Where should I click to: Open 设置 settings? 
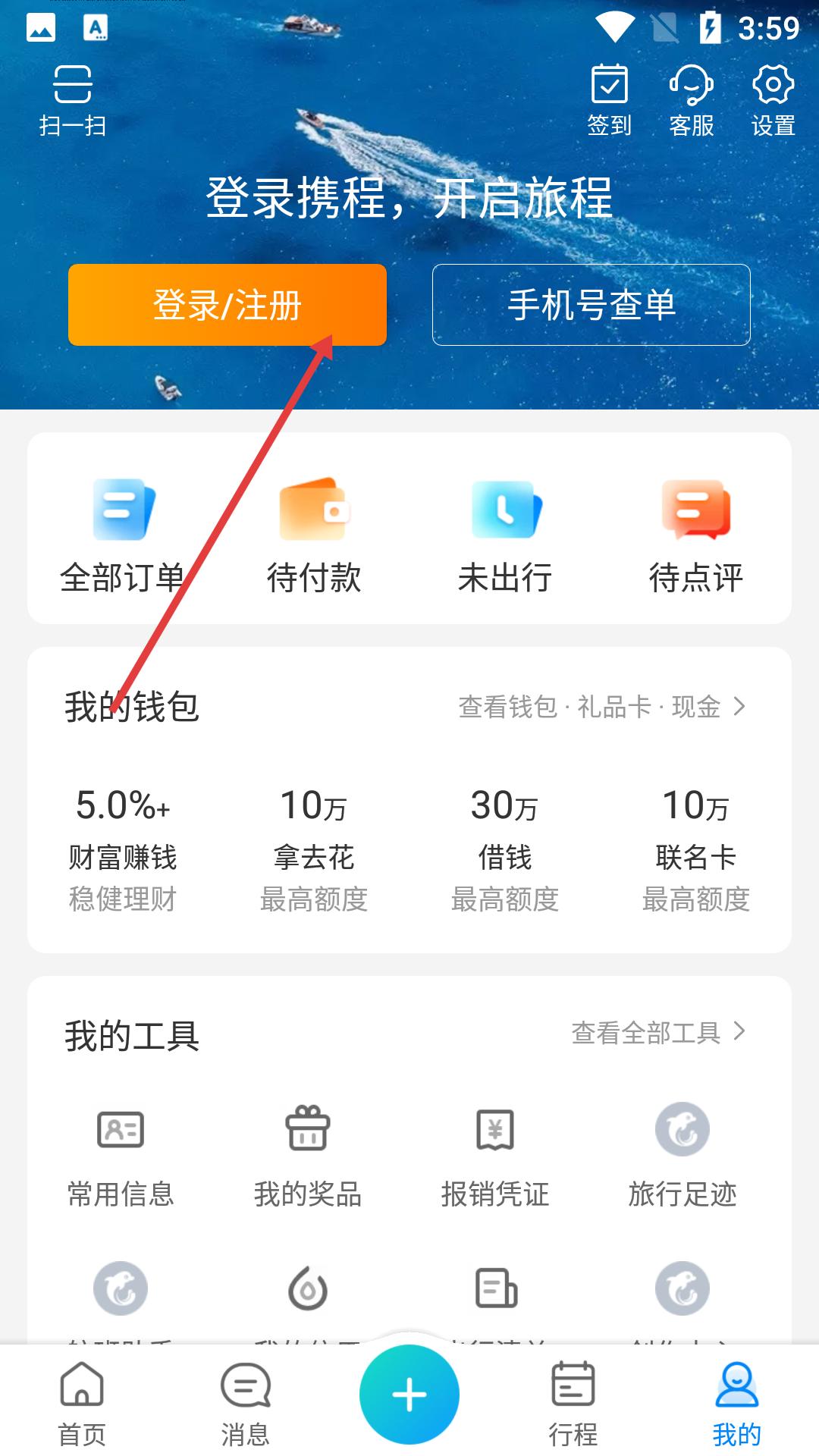(773, 100)
